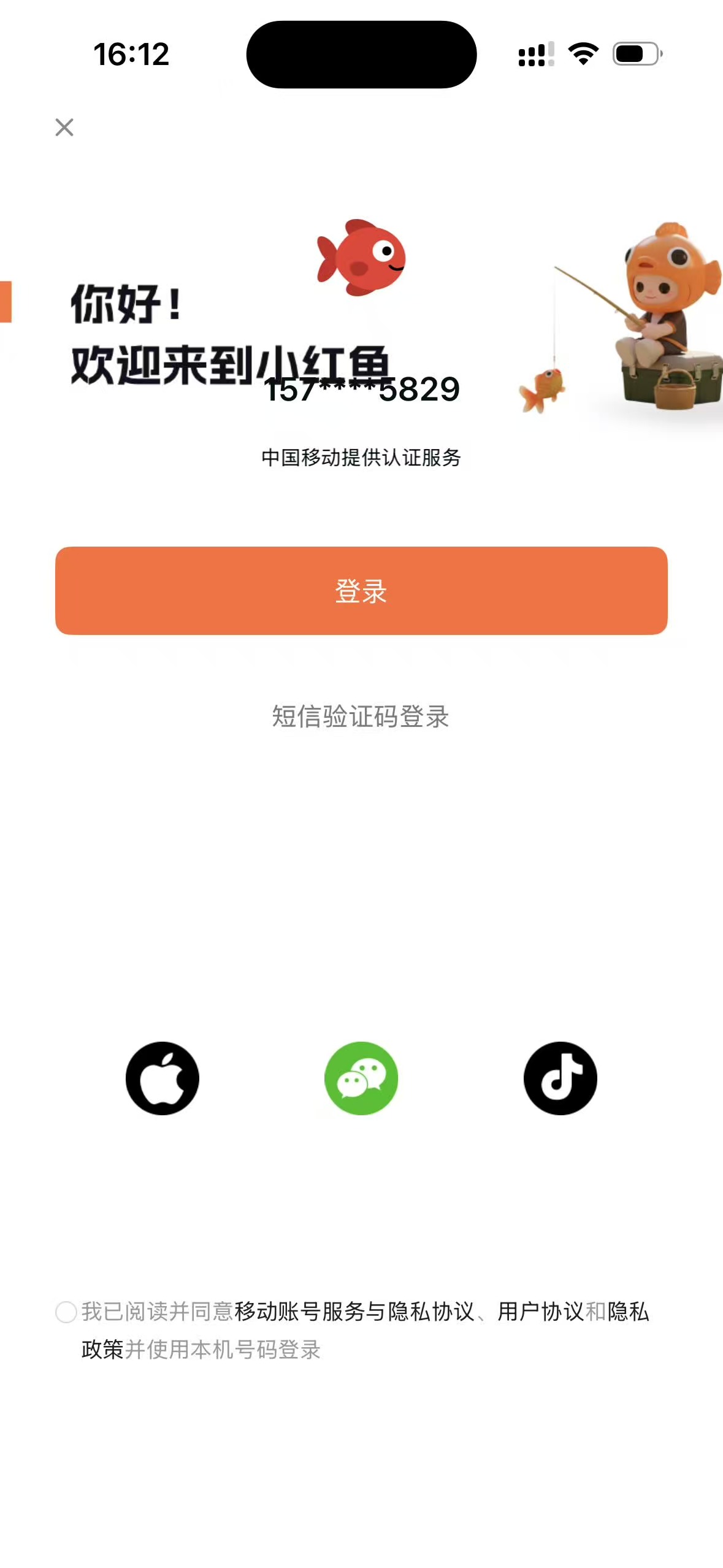Check the agreement consent circle
The image size is (723, 1568).
point(66,1312)
